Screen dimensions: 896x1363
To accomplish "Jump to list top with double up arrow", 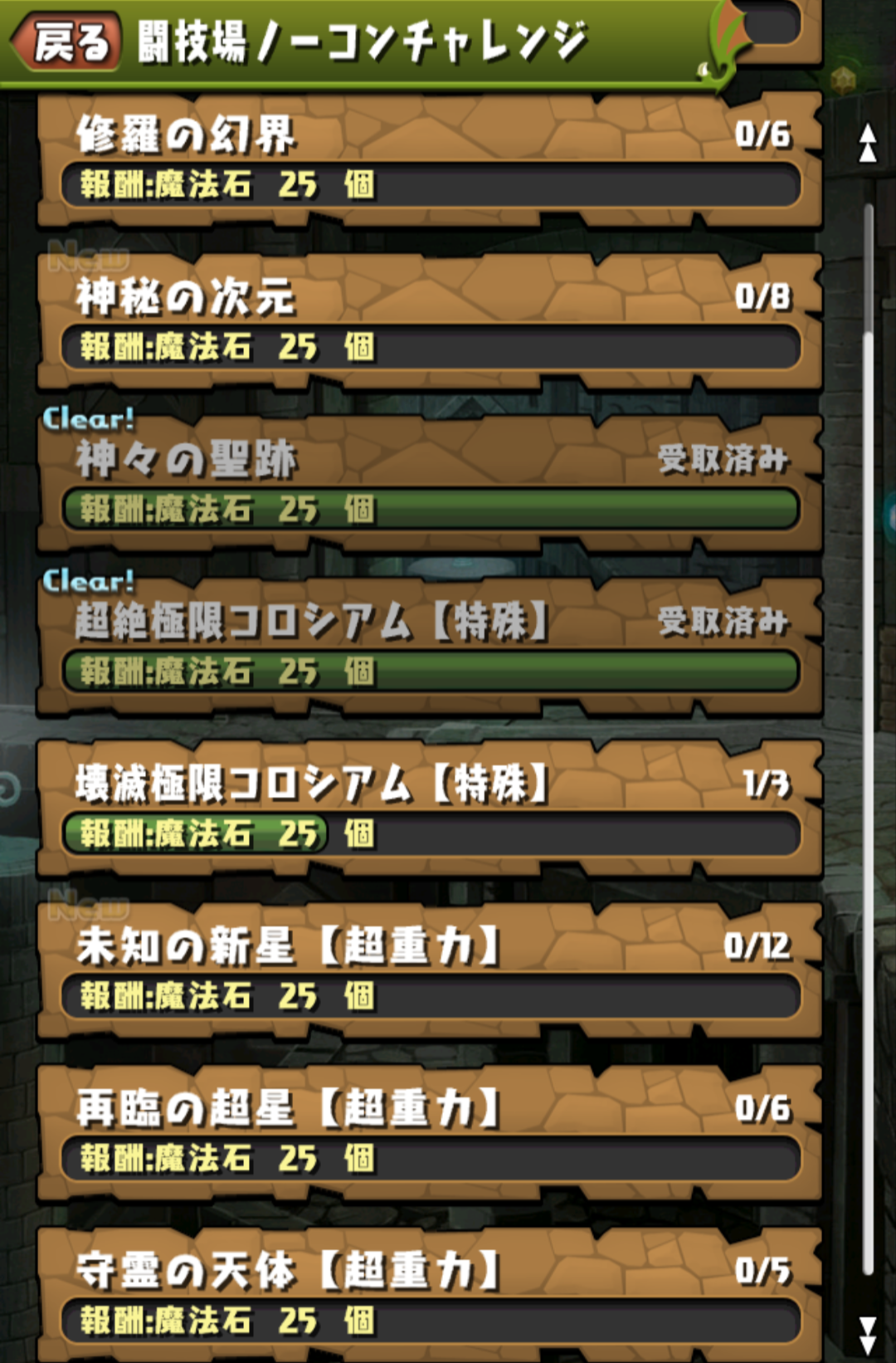I will [868, 144].
